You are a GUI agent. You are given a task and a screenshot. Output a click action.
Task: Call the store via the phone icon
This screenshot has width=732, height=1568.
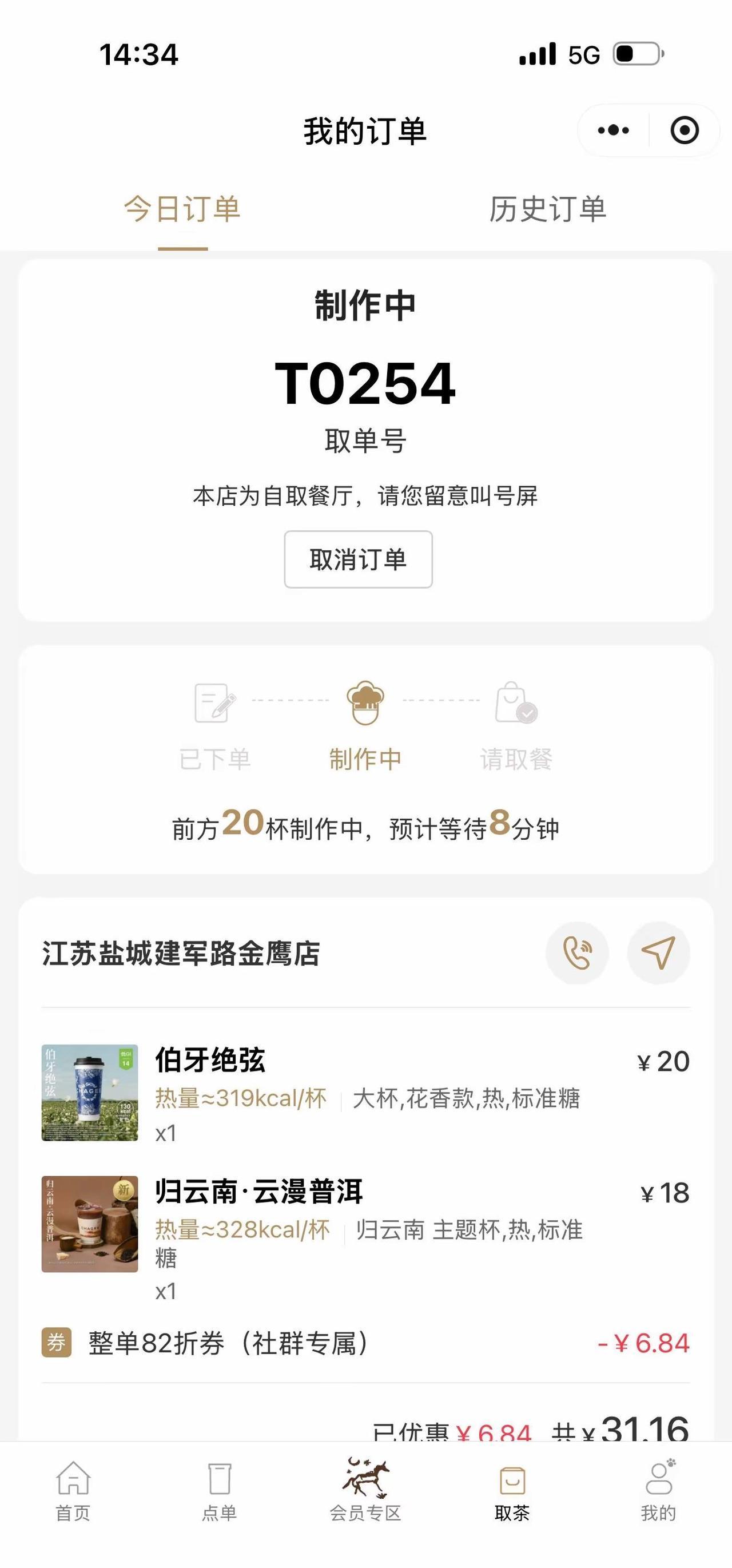click(x=577, y=952)
